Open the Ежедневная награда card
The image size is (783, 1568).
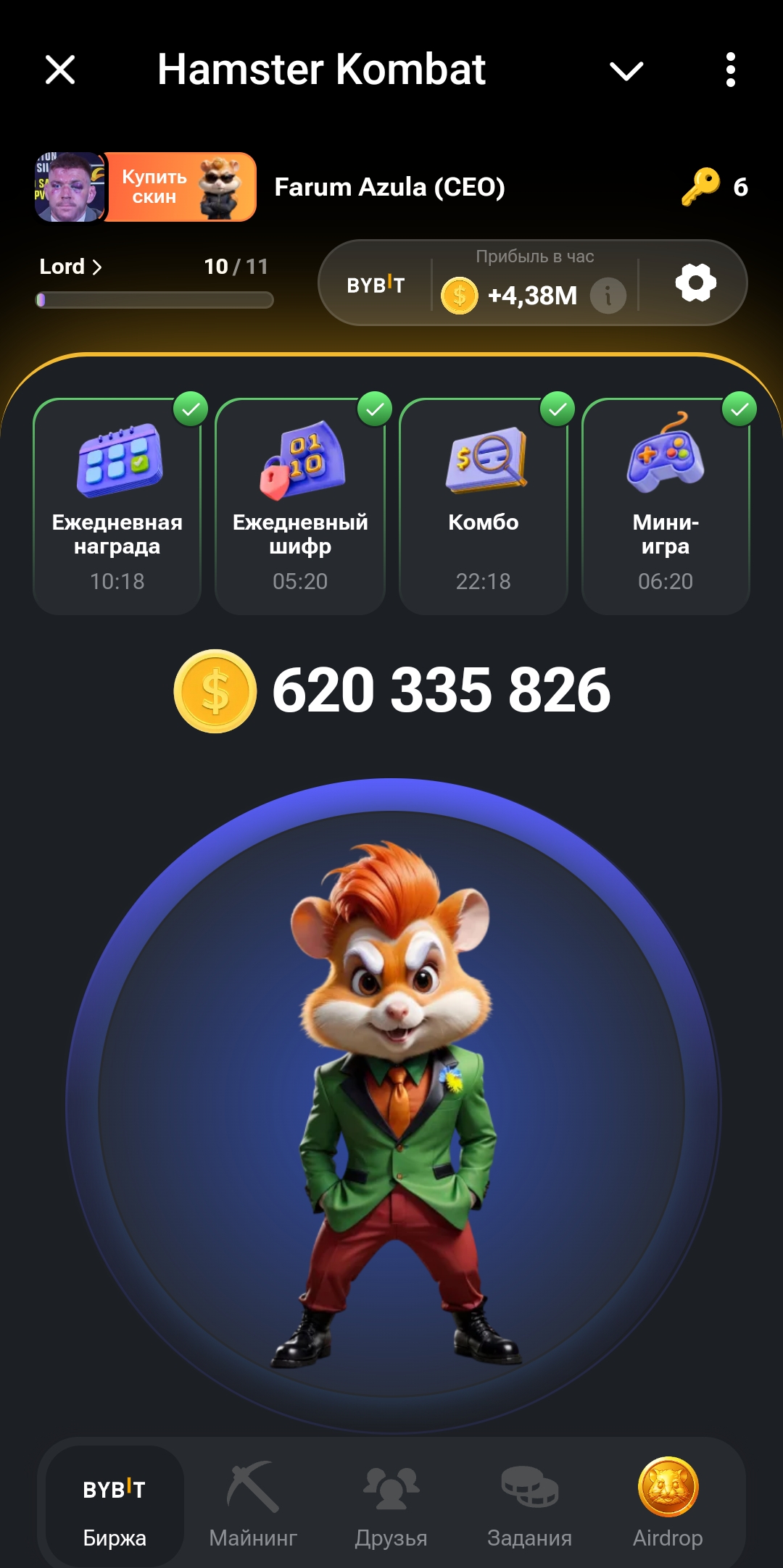117,506
